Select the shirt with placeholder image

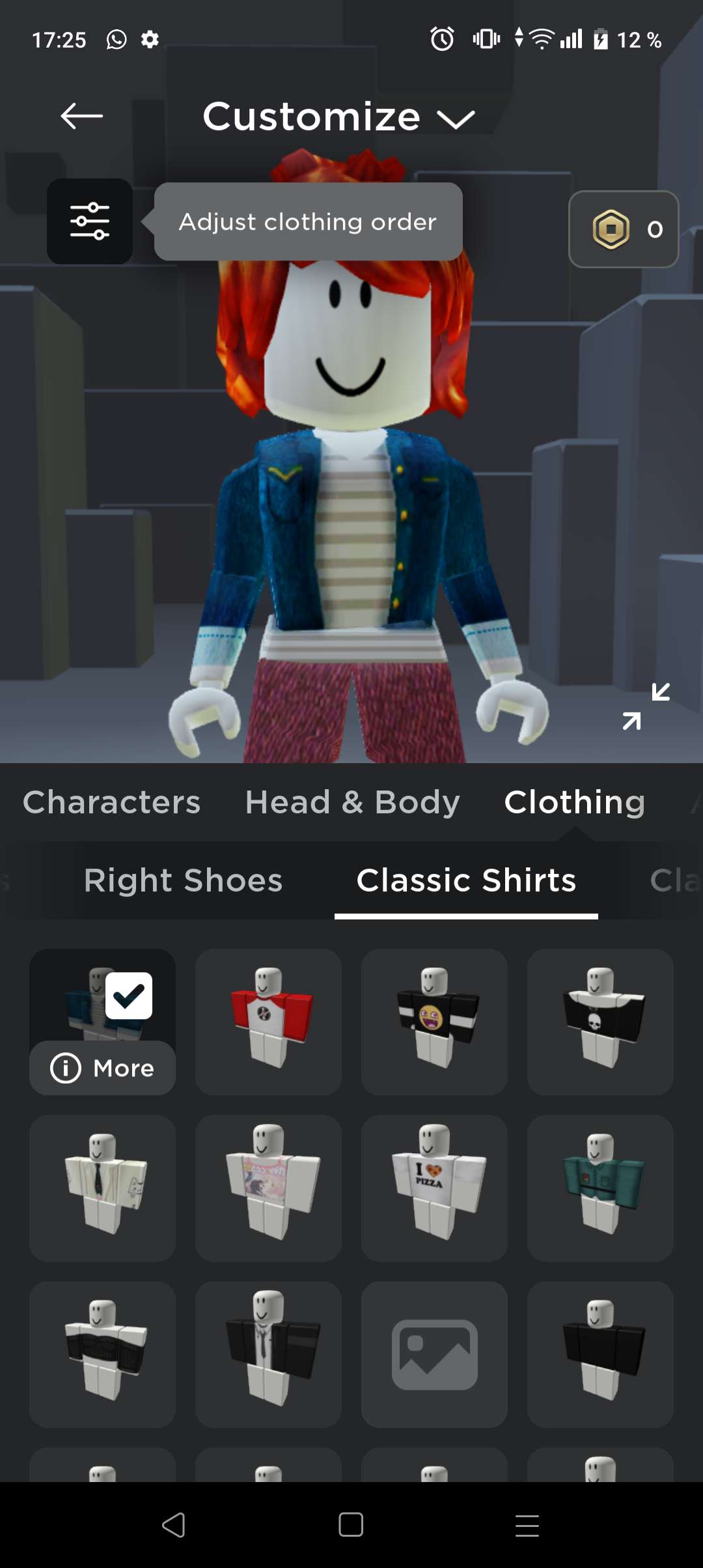point(434,1354)
